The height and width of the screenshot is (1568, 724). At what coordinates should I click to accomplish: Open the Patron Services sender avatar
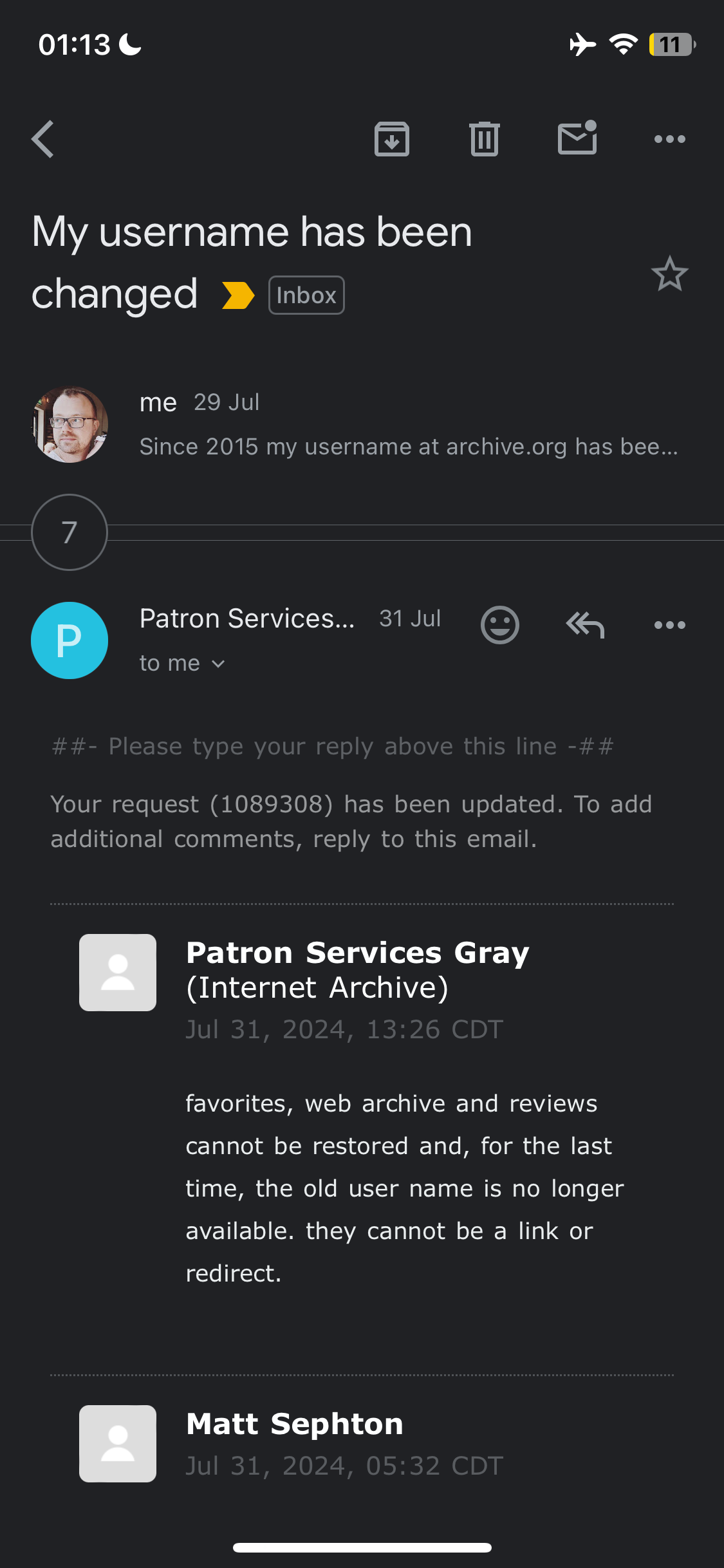pyautogui.click(x=70, y=640)
